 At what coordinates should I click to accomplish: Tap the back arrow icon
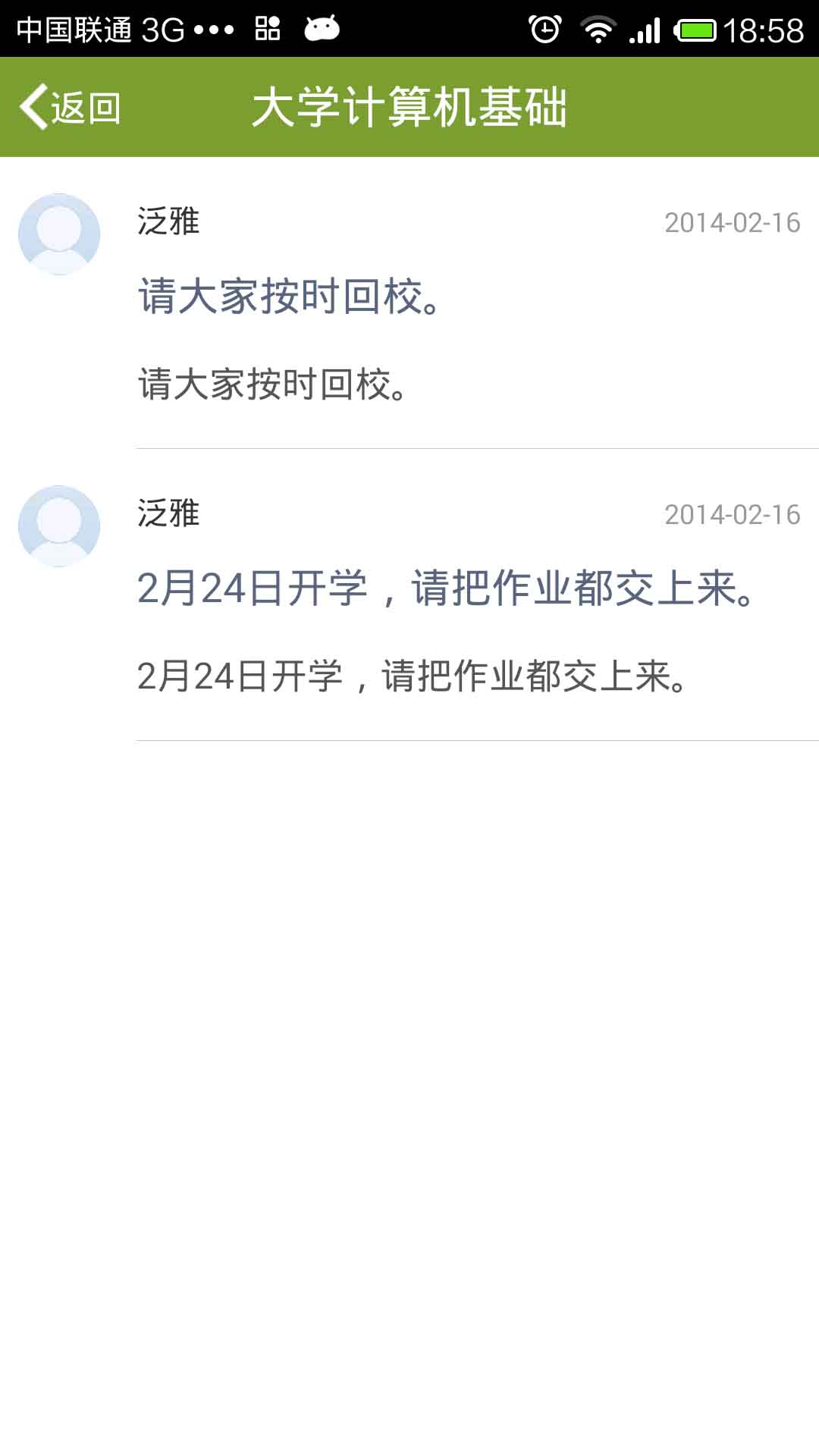pyautogui.click(x=32, y=105)
